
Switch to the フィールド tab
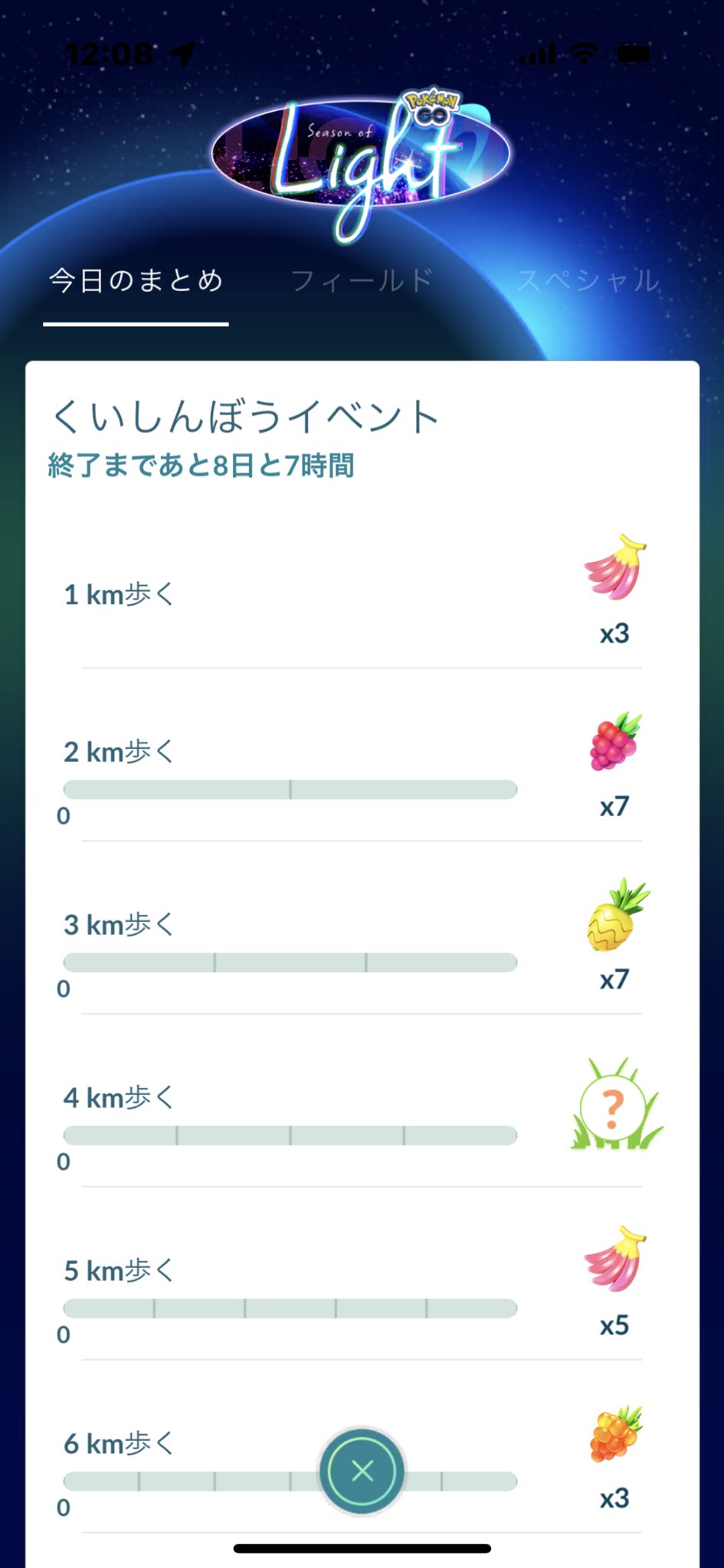click(x=362, y=281)
